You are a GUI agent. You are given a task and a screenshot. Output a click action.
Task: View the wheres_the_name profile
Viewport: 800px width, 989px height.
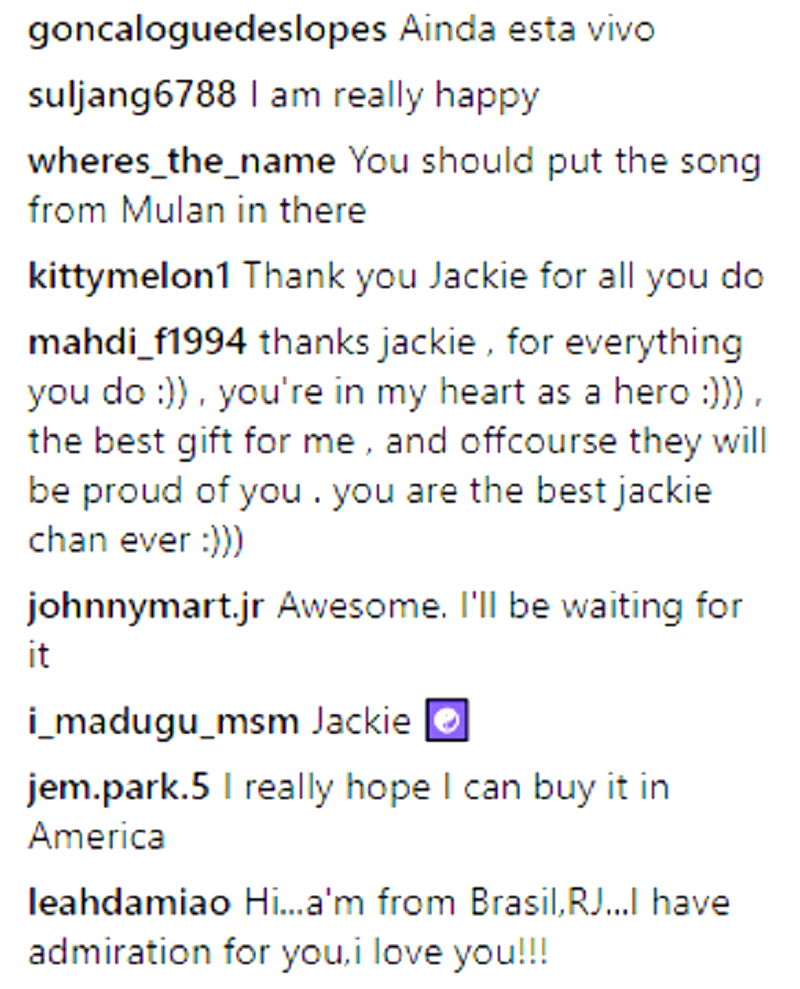click(181, 161)
